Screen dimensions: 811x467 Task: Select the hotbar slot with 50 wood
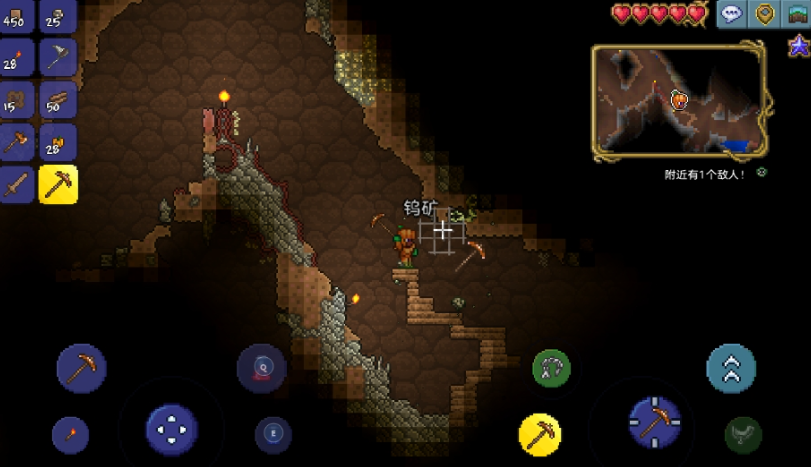(x=58, y=100)
